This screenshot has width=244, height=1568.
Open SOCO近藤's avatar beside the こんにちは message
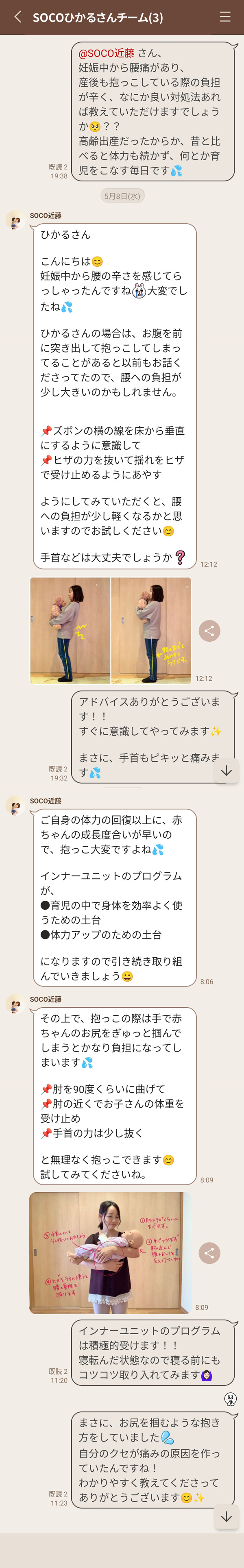coord(15,220)
